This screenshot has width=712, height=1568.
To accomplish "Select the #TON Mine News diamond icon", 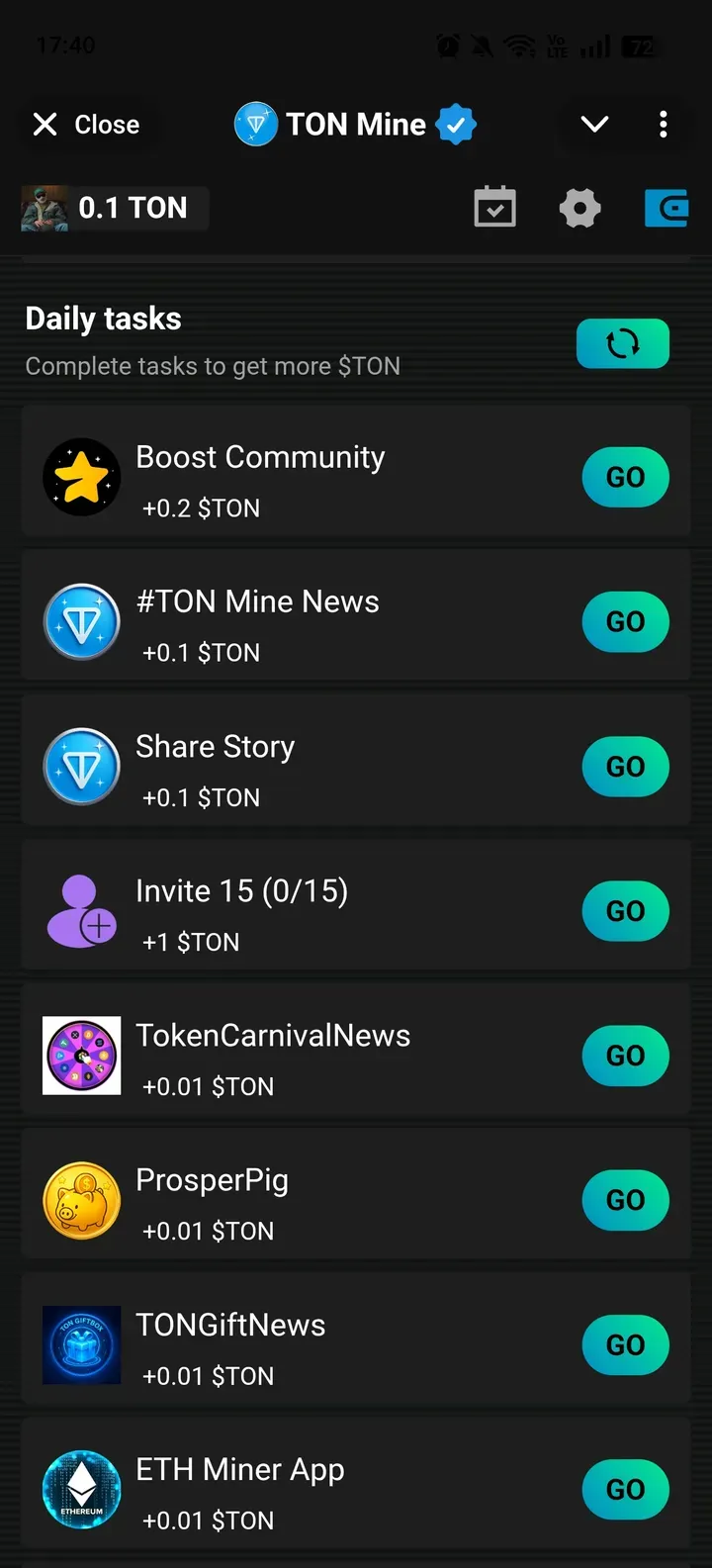I will pos(82,621).
